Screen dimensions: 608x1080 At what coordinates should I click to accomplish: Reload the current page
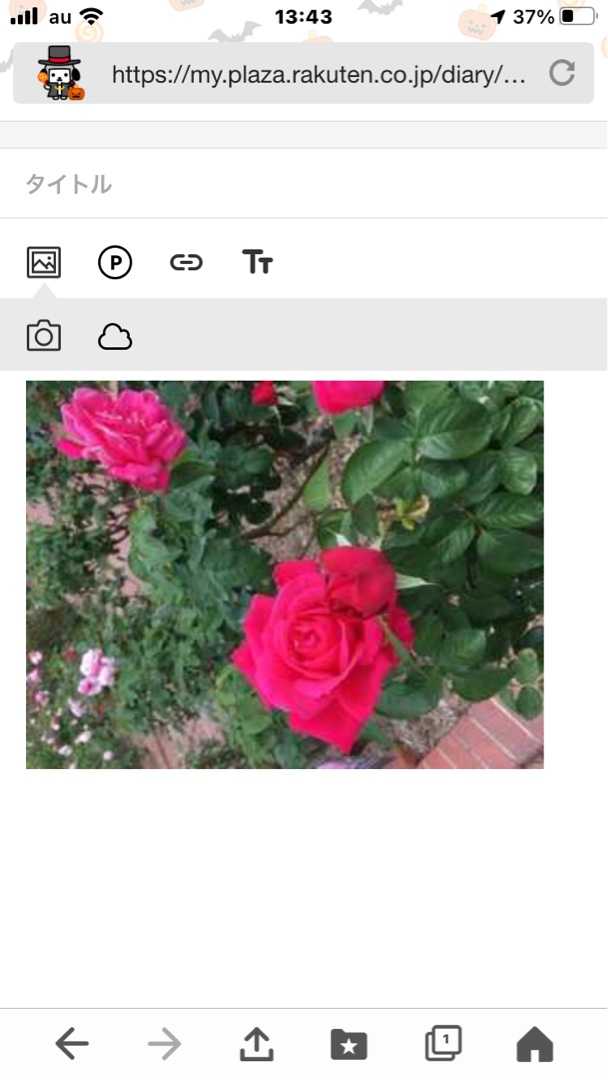(x=562, y=73)
